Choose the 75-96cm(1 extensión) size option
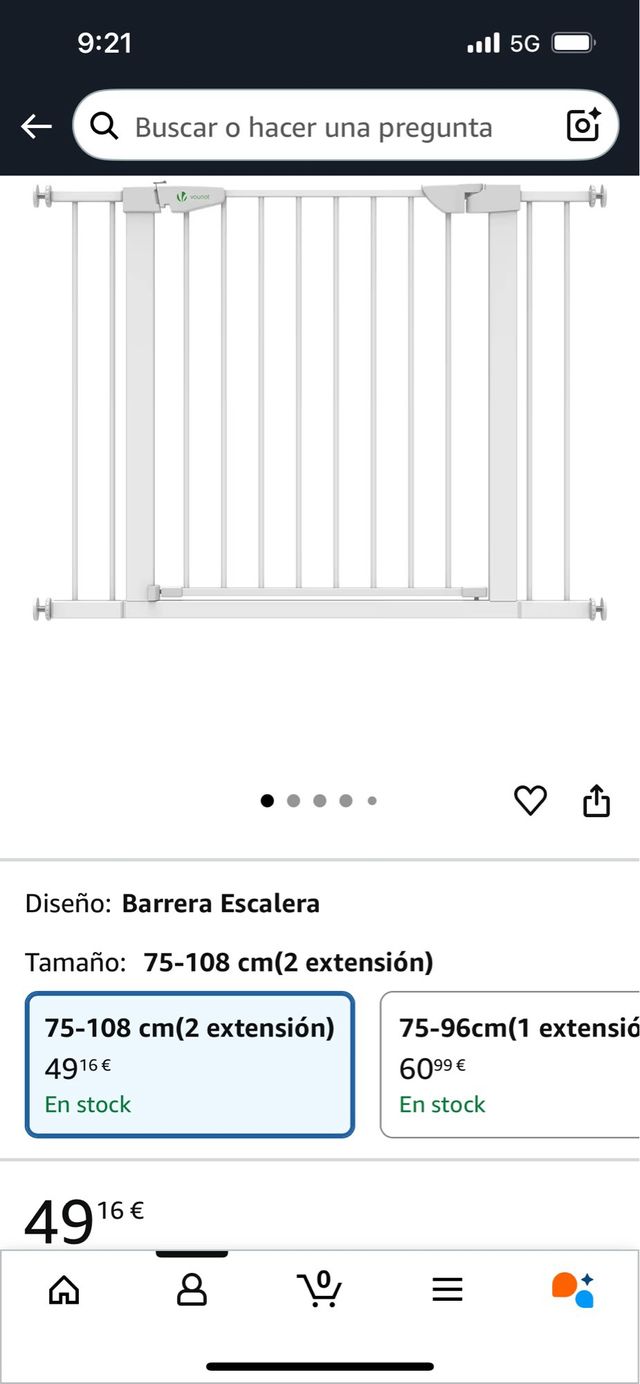640x1384 pixels. click(510, 1064)
